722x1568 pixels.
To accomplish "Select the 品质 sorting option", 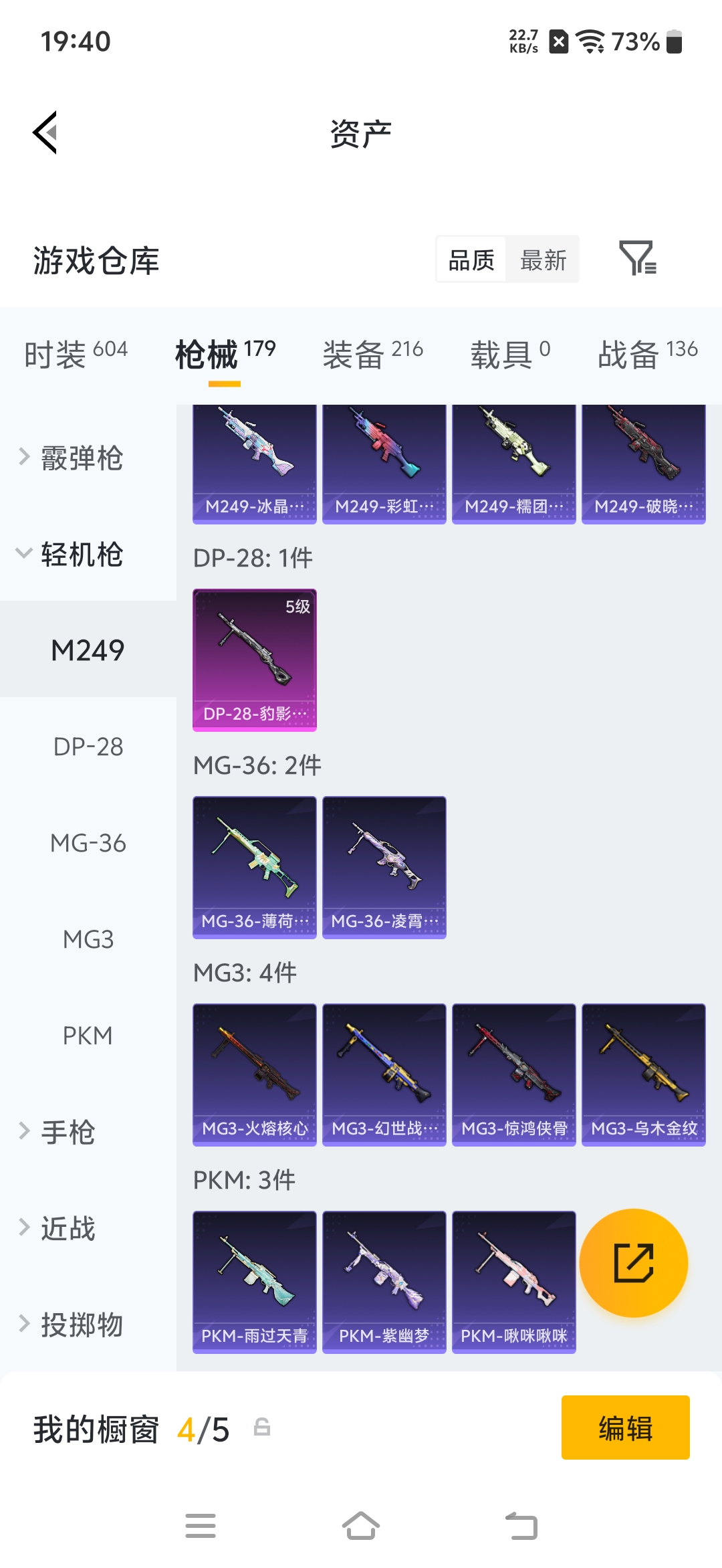I will coord(471,260).
